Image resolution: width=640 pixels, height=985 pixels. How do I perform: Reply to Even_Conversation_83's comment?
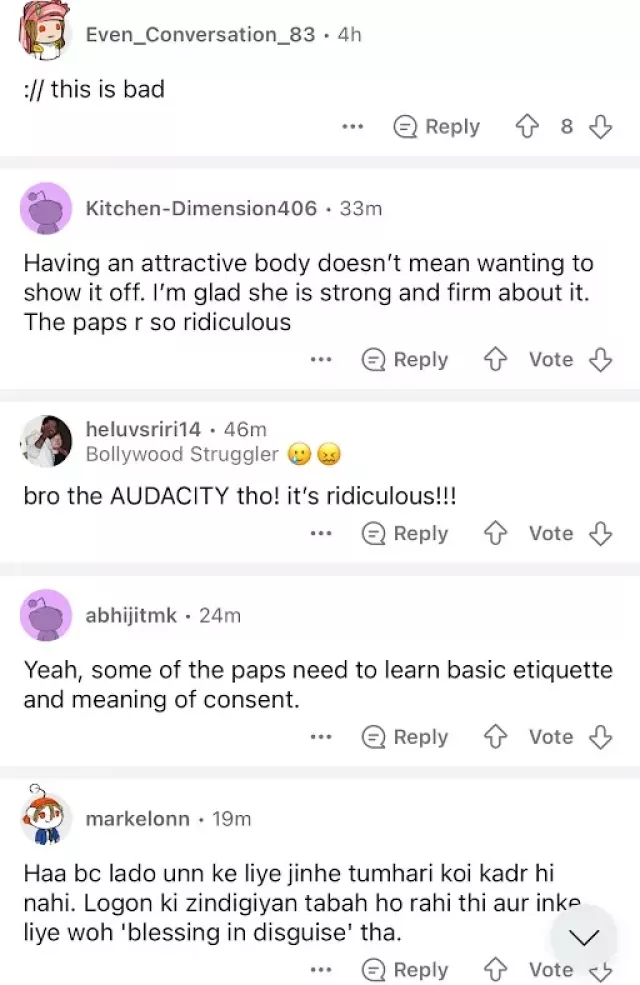click(436, 127)
